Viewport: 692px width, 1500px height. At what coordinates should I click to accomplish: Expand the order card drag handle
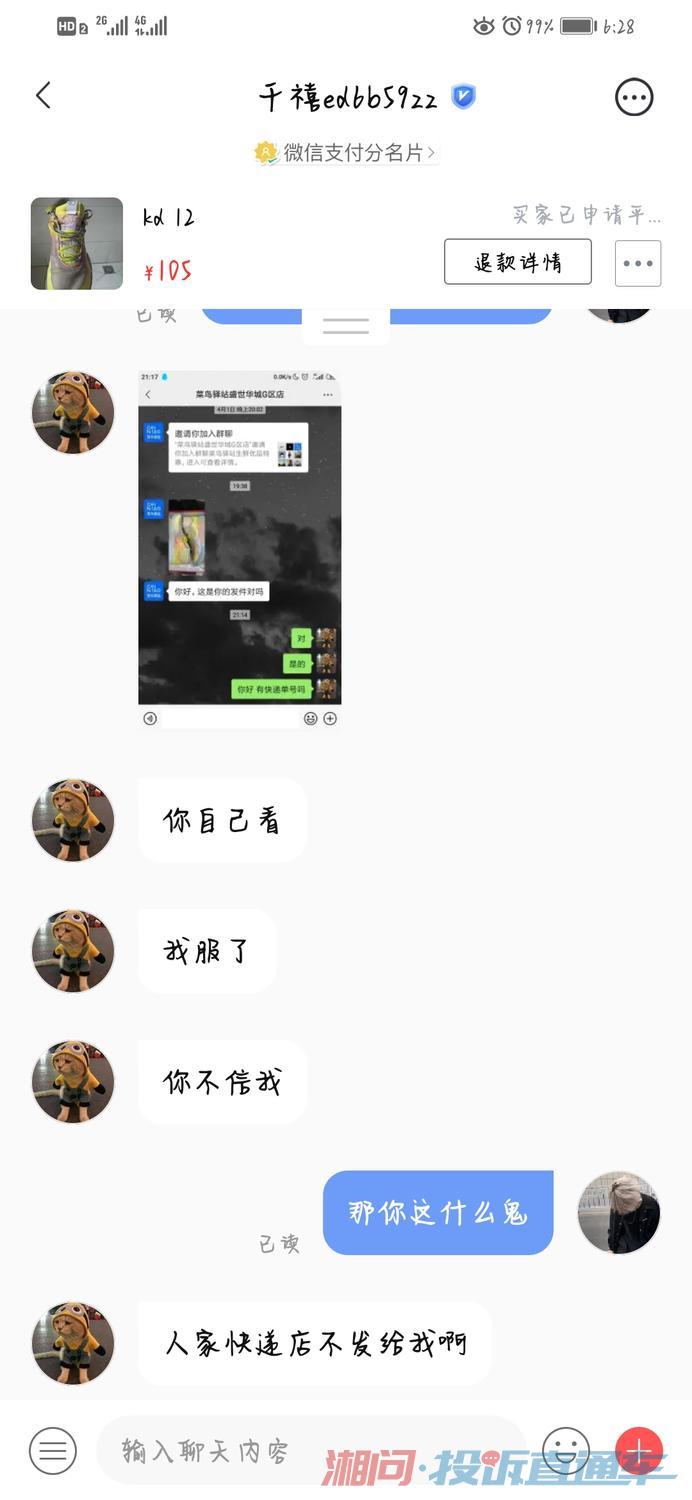click(x=346, y=326)
